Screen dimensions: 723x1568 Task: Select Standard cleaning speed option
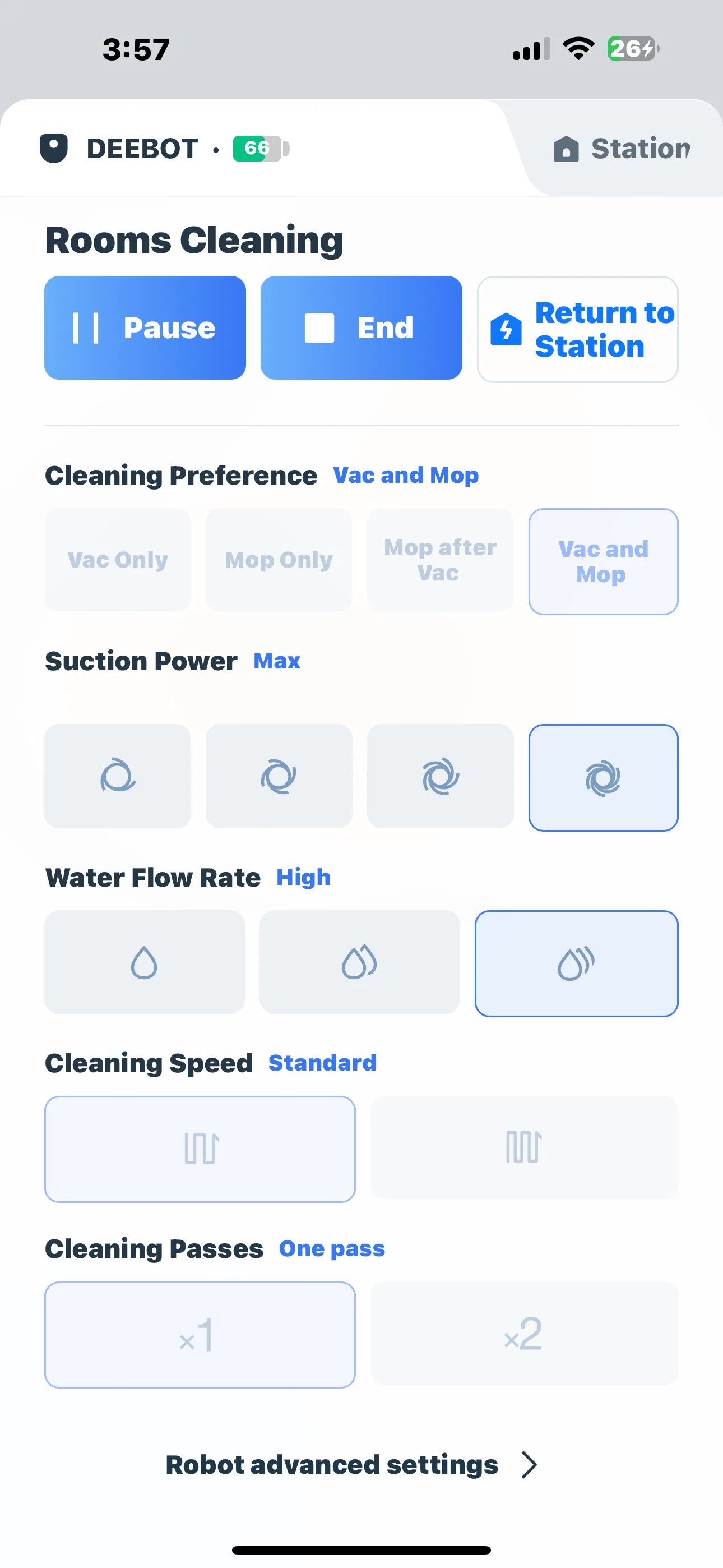point(200,1149)
